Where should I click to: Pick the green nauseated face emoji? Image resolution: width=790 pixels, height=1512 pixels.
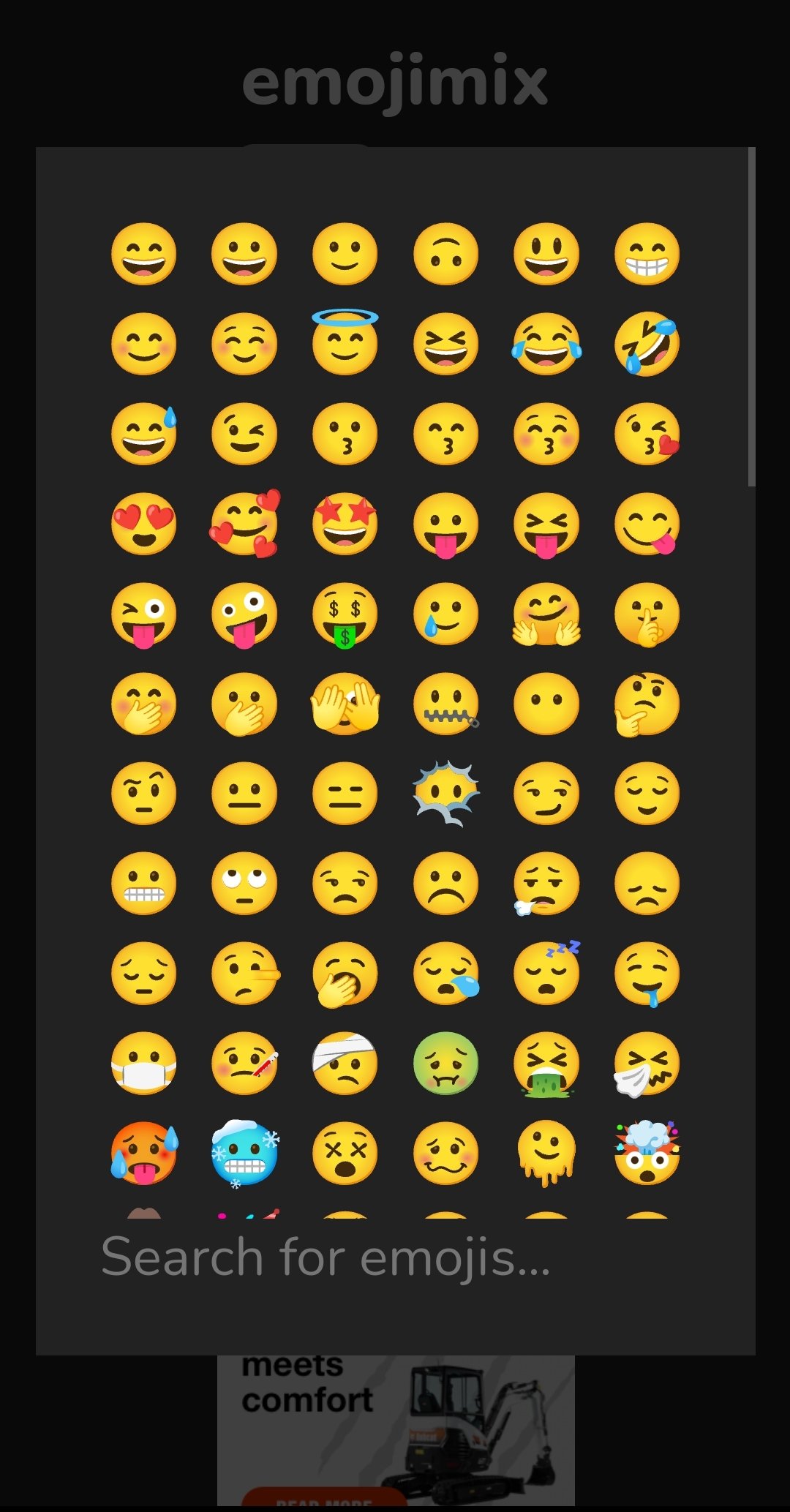(x=445, y=1064)
